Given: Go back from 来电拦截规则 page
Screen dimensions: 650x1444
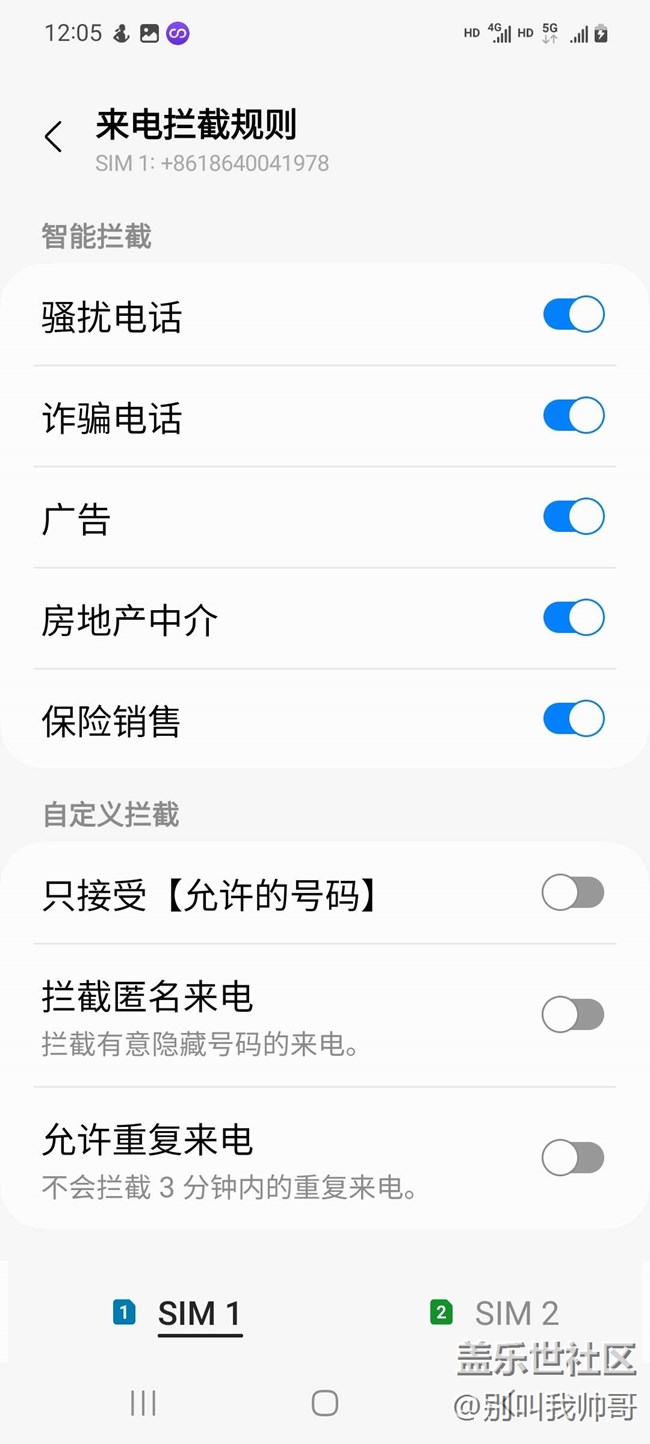Looking at the screenshot, I should point(54,137).
